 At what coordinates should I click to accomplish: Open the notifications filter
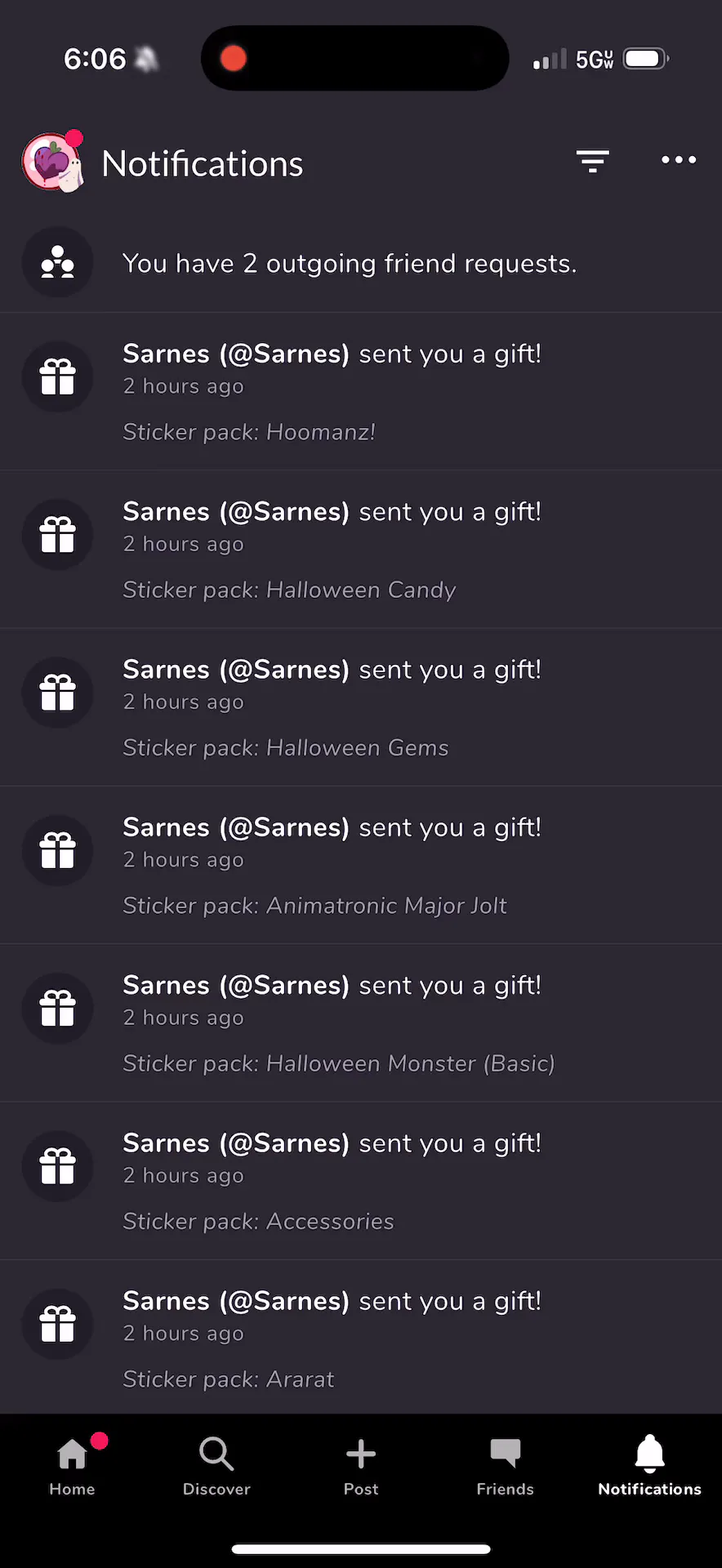592,161
